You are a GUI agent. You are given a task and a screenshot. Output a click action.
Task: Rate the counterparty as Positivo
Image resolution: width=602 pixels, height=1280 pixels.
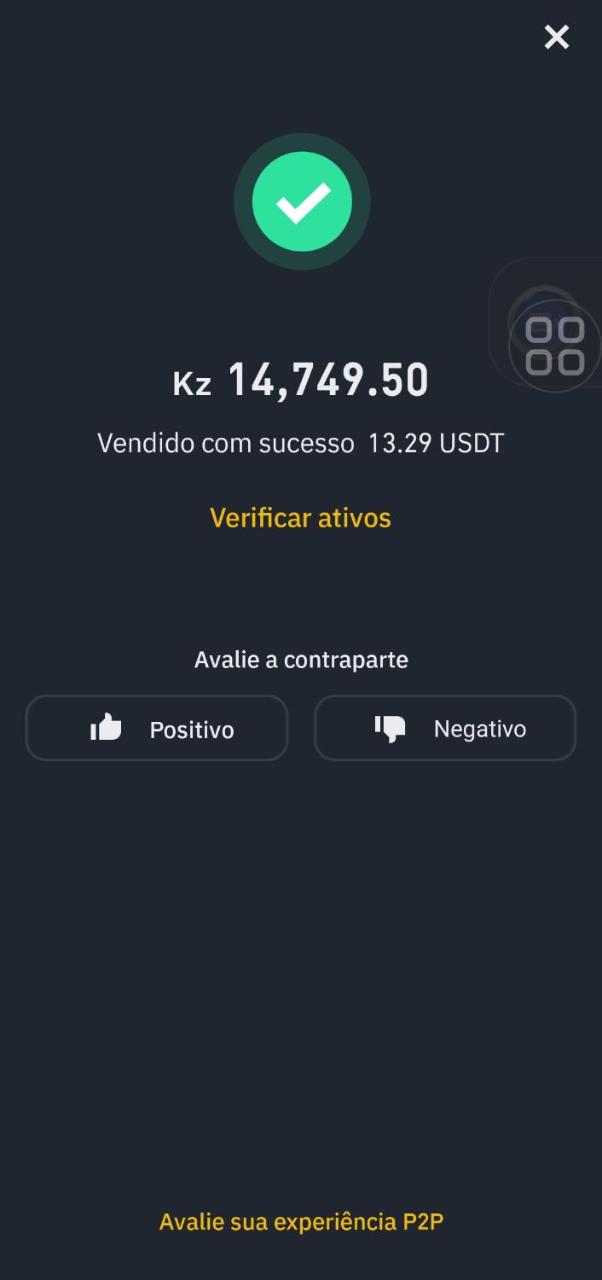coord(157,729)
